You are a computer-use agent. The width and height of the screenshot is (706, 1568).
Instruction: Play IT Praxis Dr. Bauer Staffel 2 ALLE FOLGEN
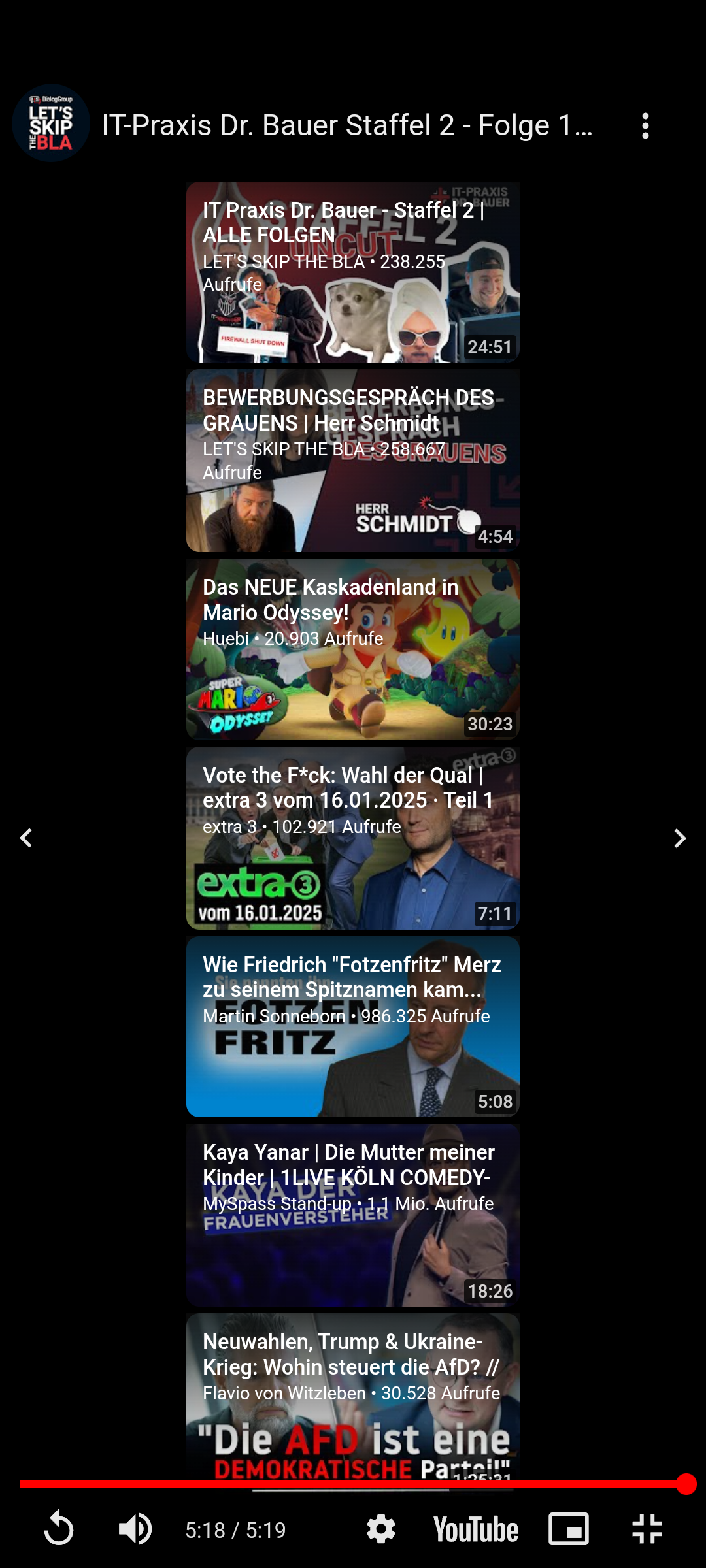353,272
